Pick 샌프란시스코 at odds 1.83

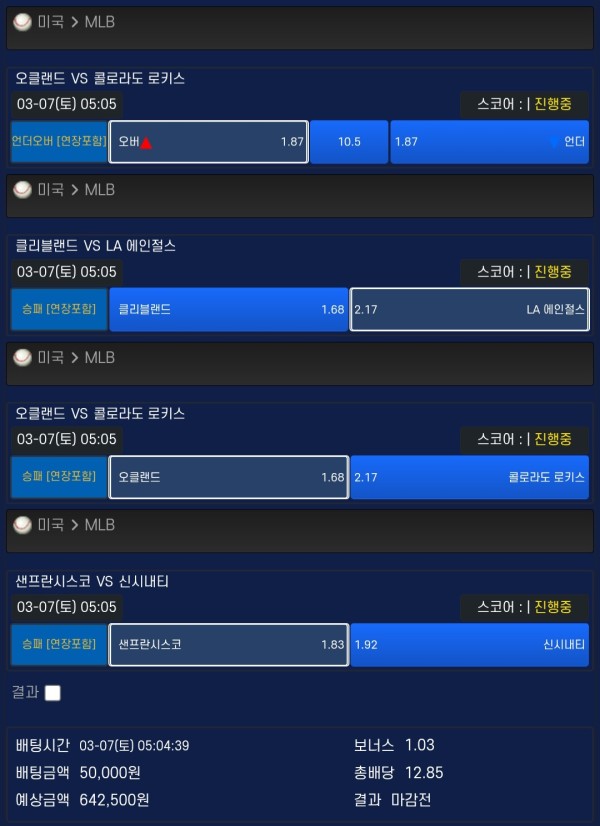(x=228, y=645)
